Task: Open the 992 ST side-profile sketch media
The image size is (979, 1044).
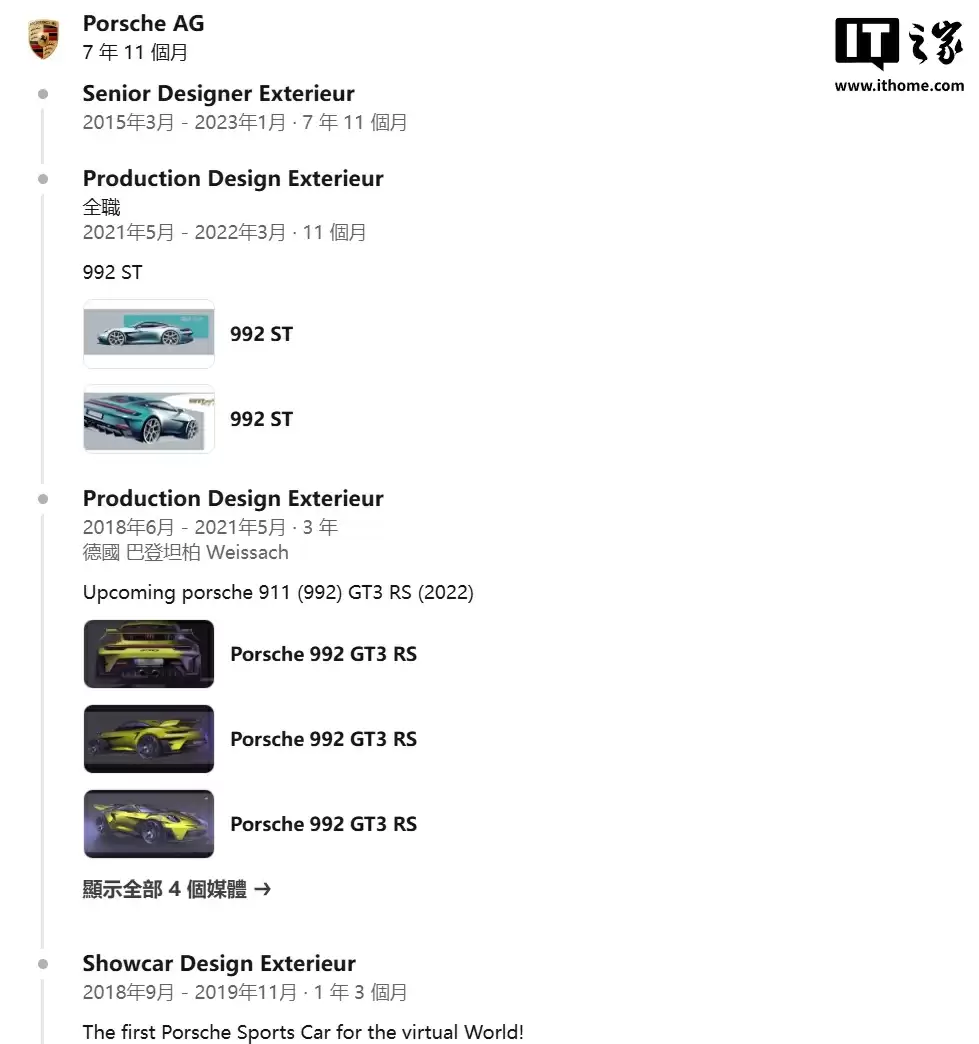Action: coord(148,334)
